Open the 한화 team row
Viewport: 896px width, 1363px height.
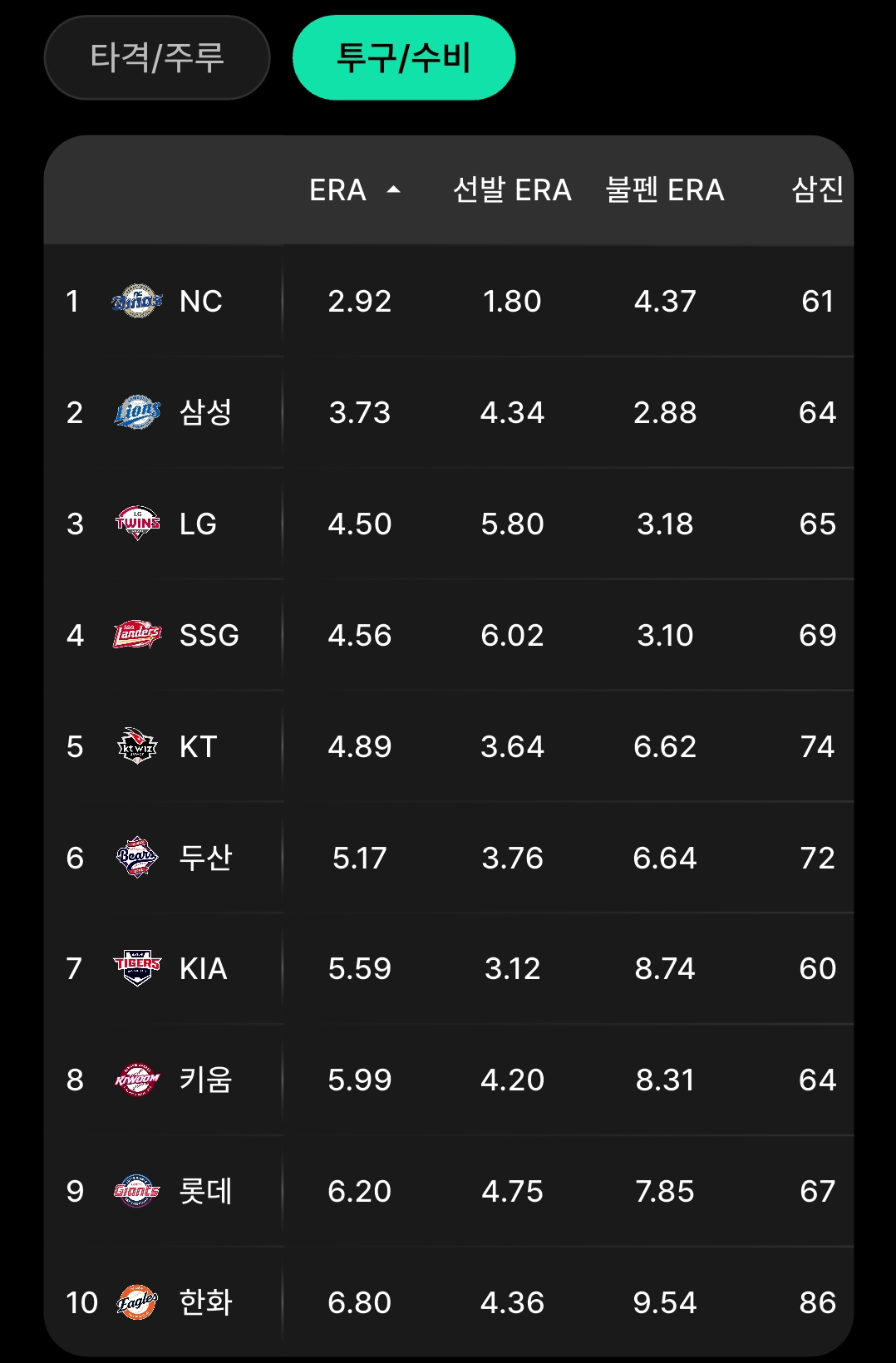(x=205, y=1302)
